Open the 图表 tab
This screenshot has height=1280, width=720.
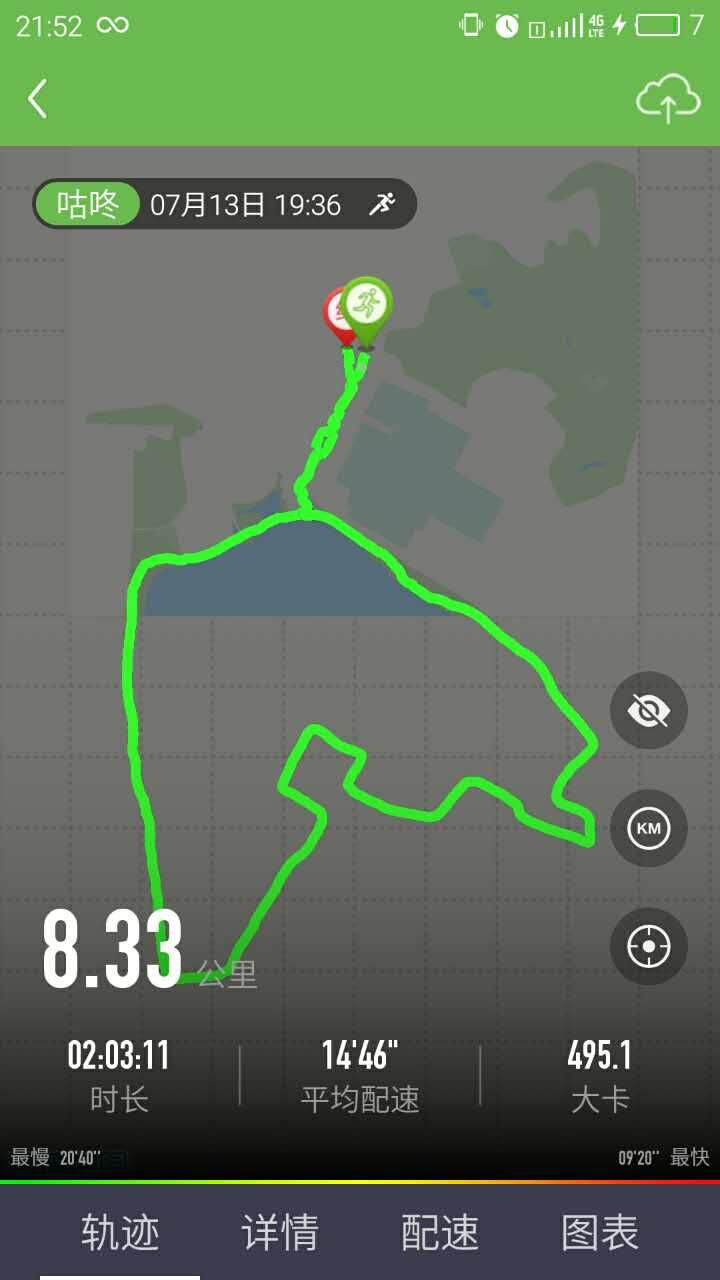pyautogui.click(x=600, y=1232)
